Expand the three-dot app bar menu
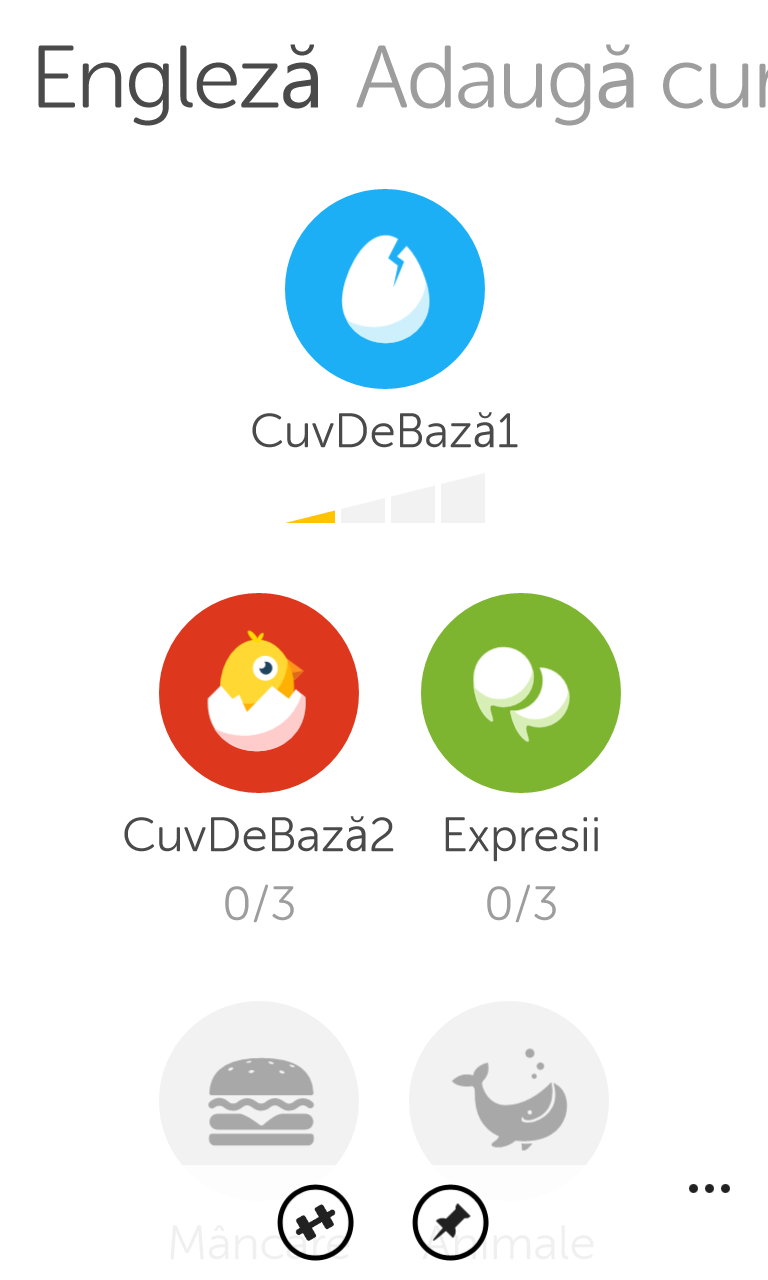Screen dimensions: 768x1280 point(709,1189)
